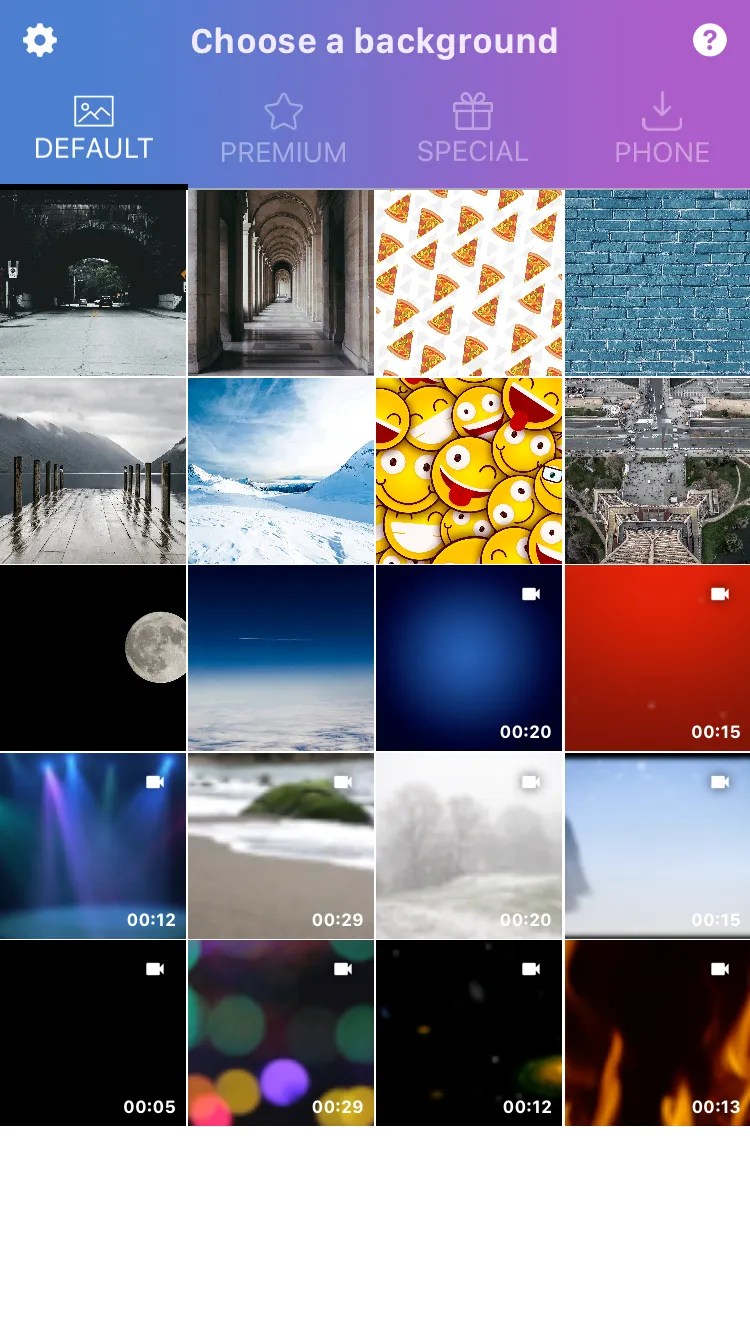The height and width of the screenshot is (1334, 750).
Task: Open the settings gear icon
Action: (x=38, y=41)
